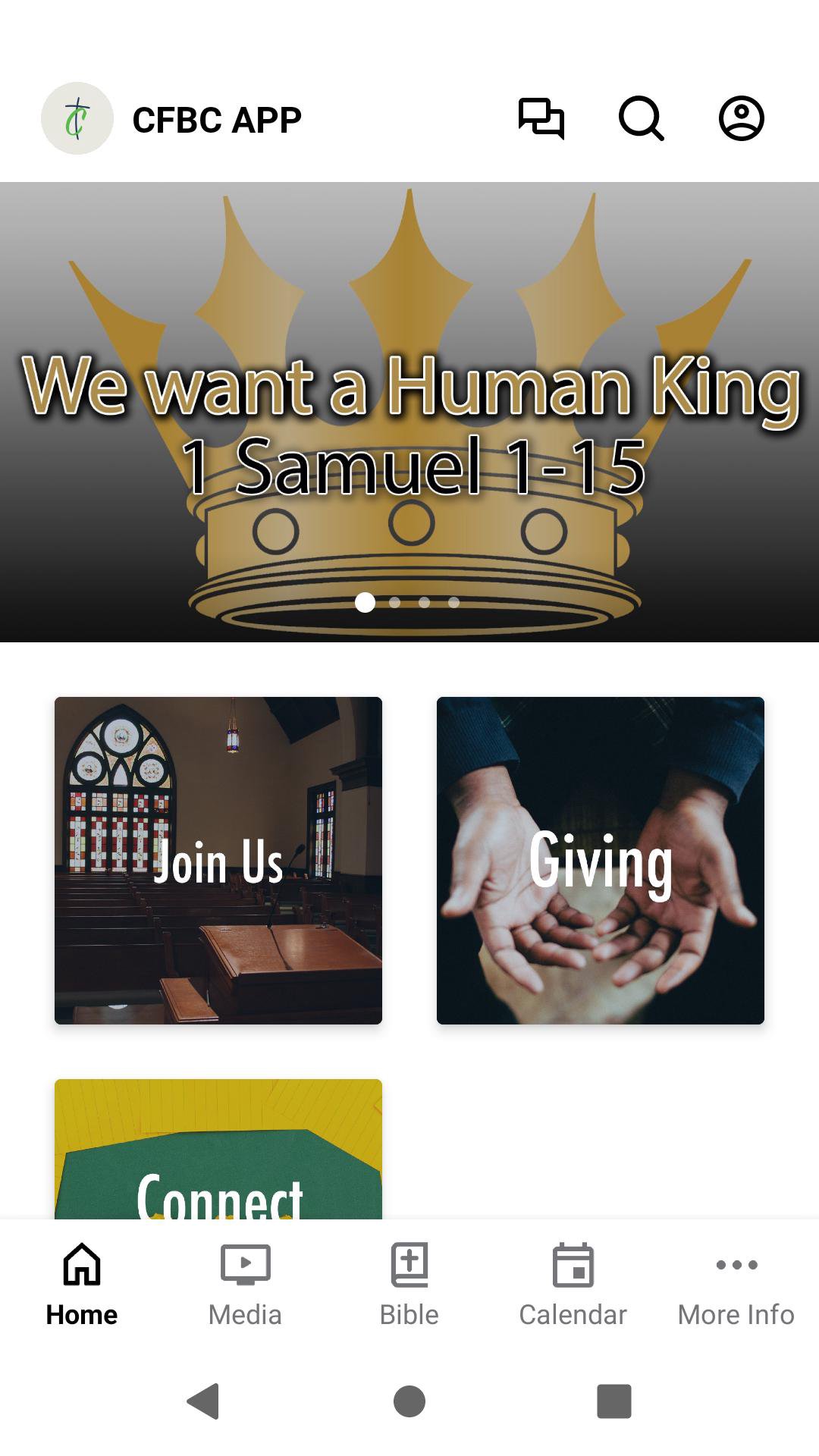Image resolution: width=819 pixels, height=1456 pixels.
Task: Open search in the app bar
Action: tap(642, 119)
